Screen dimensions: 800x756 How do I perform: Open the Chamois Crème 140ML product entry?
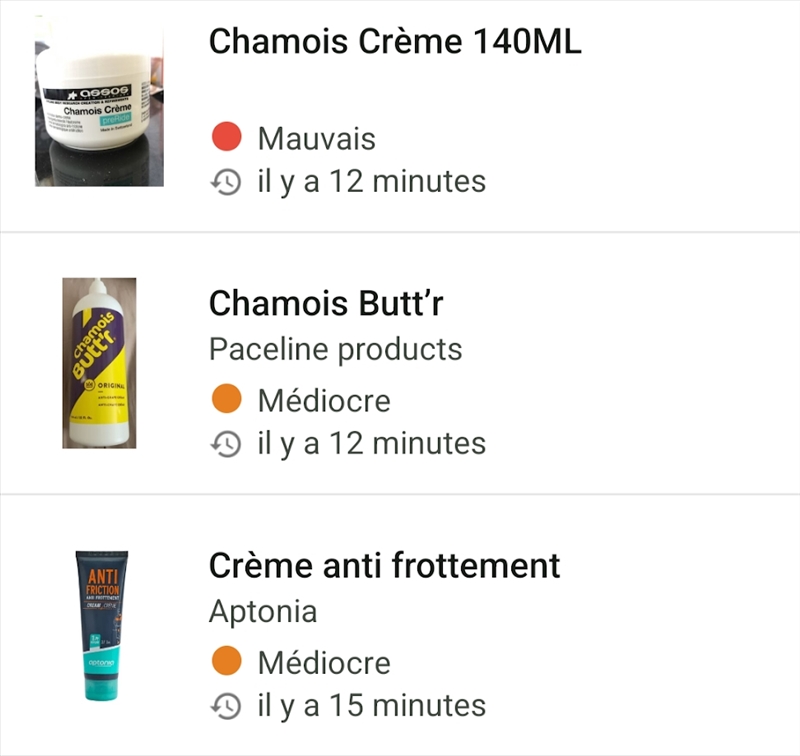395,42
